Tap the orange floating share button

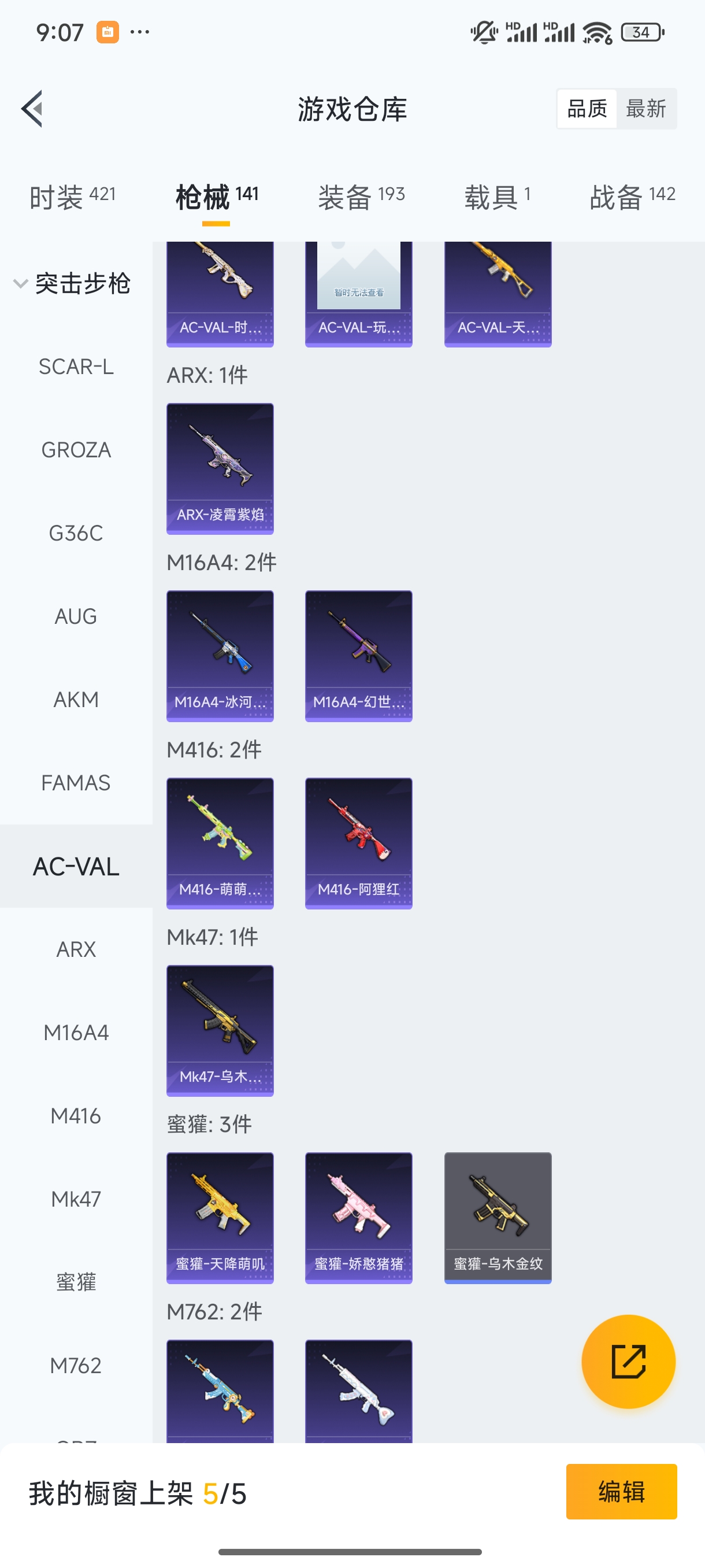pyautogui.click(x=628, y=1361)
